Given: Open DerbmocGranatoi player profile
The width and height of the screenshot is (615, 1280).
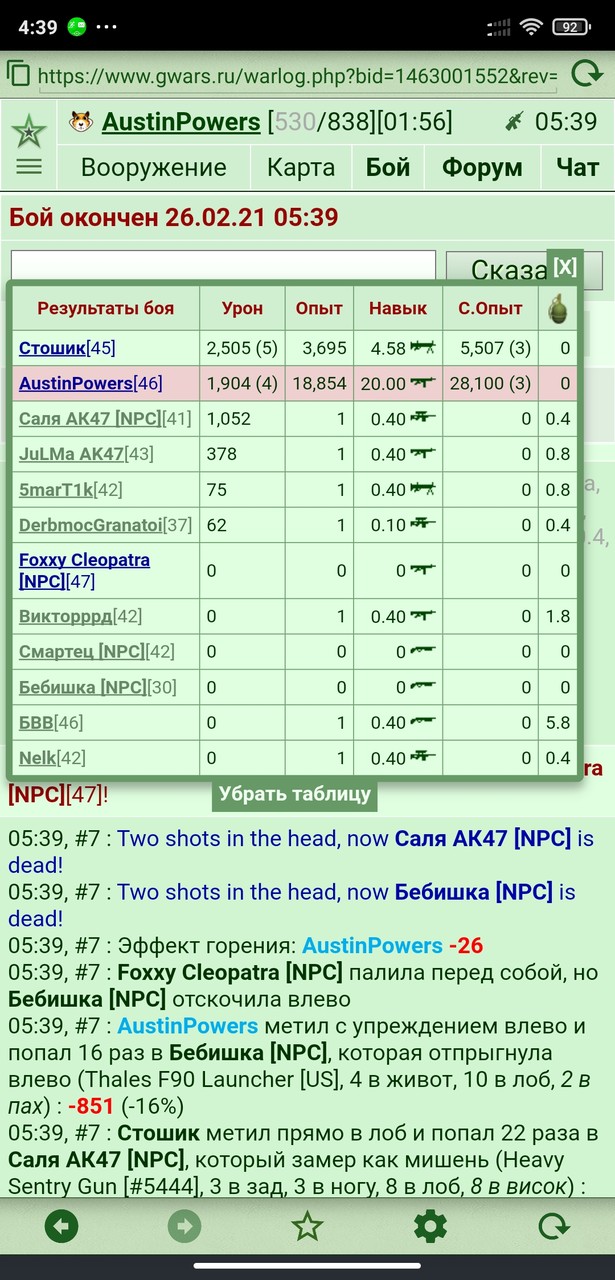Looking at the screenshot, I should (91, 525).
